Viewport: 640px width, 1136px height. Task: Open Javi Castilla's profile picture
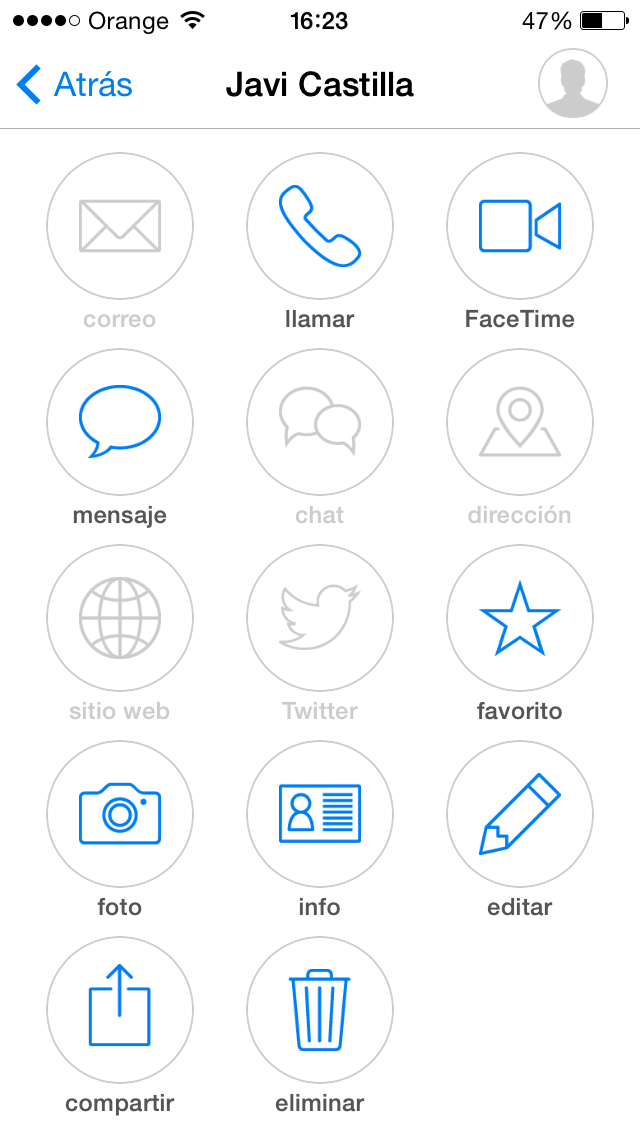(573, 83)
